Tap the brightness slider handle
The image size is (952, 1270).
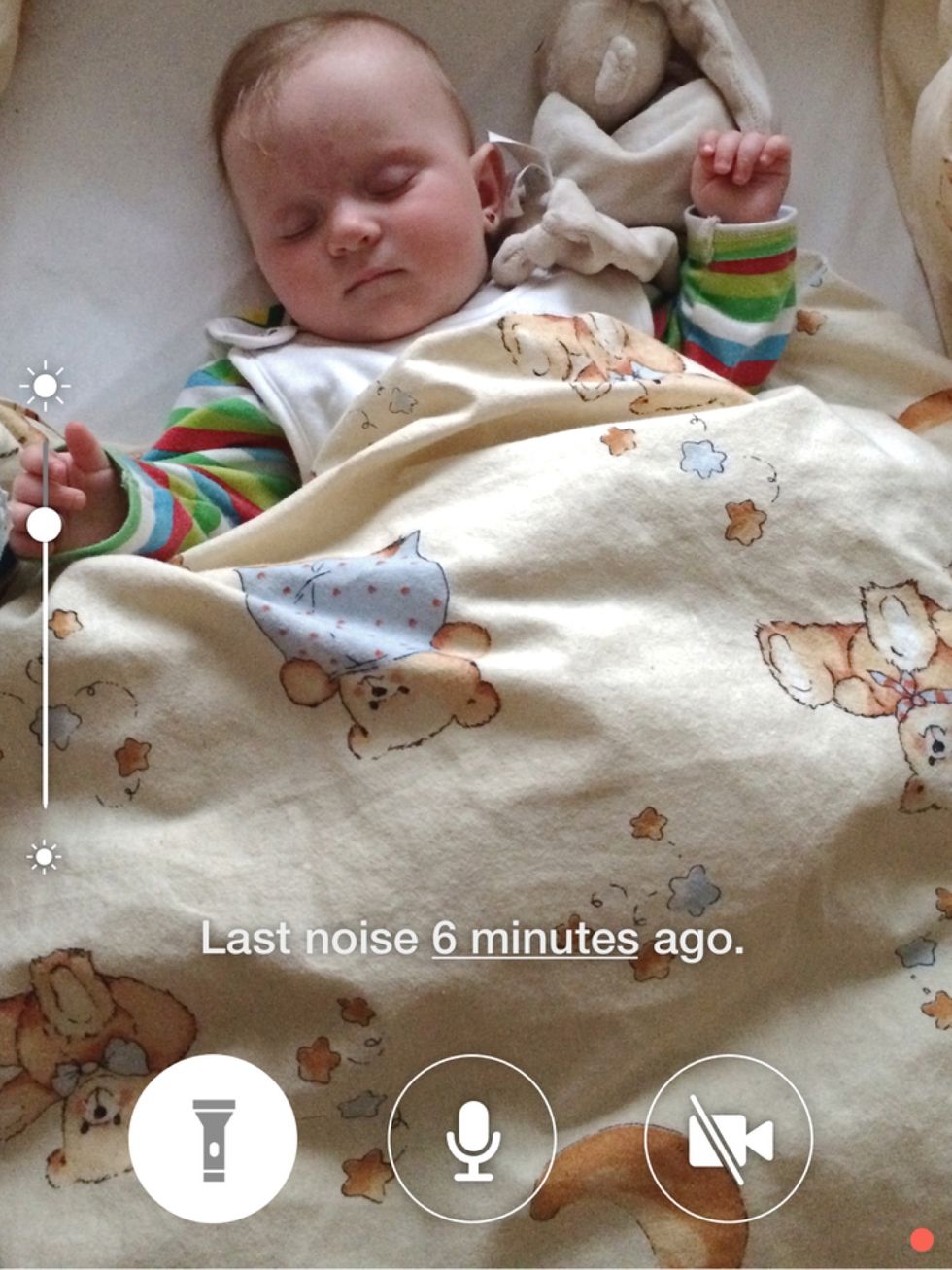pyautogui.click(x=44, y=525)
